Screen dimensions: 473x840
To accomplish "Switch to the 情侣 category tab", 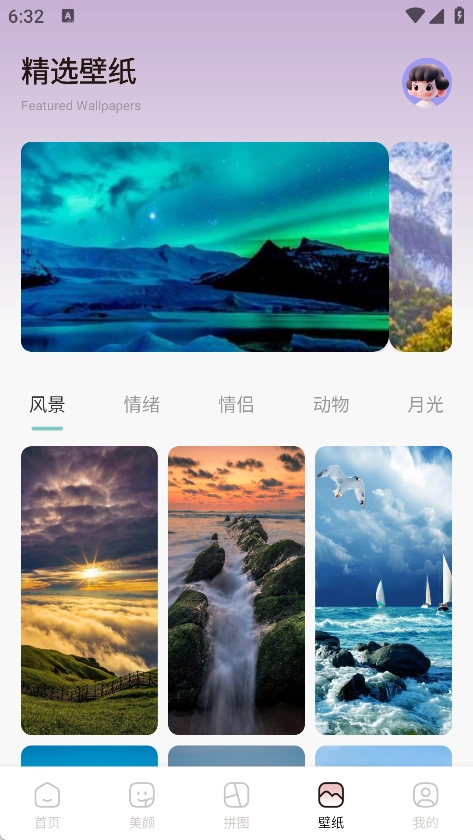I will [236, 404].
